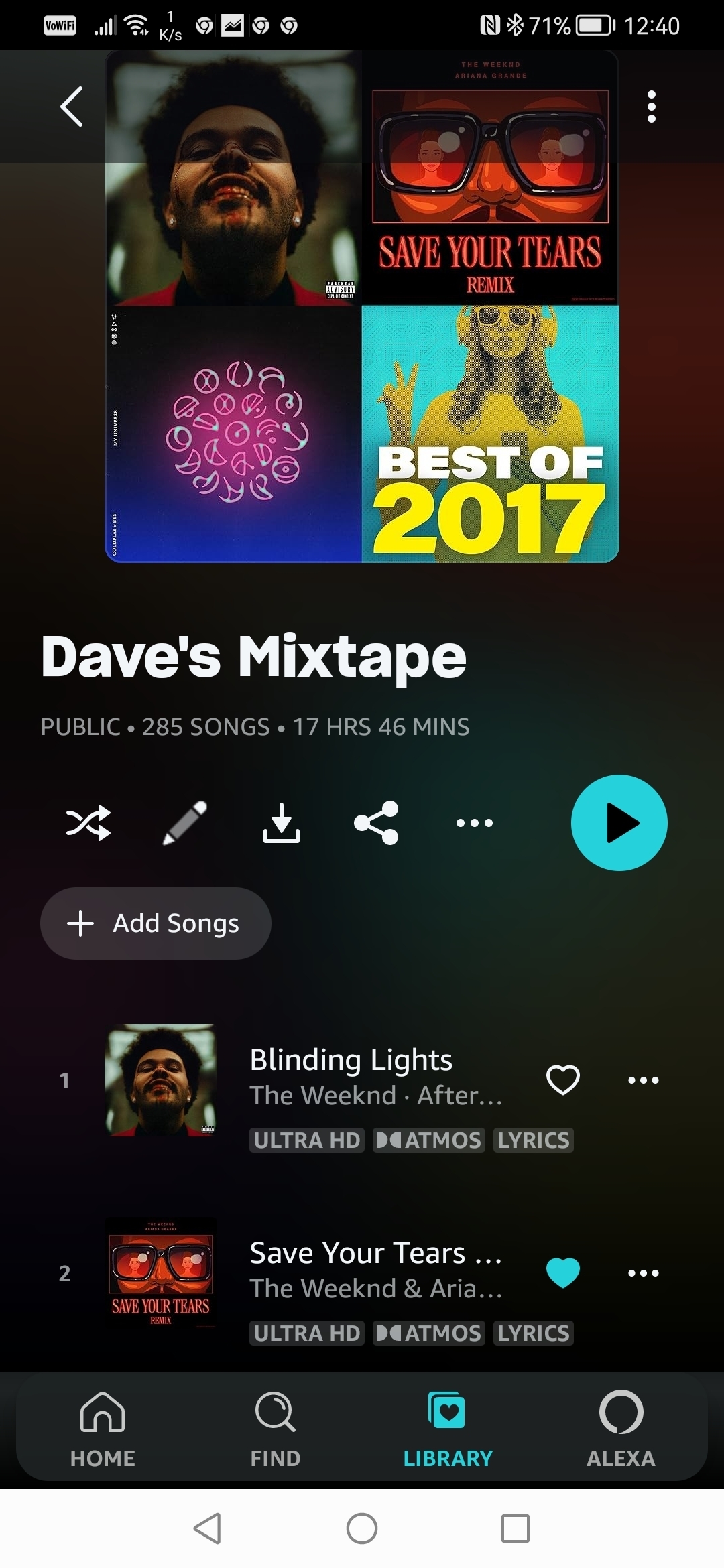Tap Add Songs button
Image resolution: width=724 pixels, height=1568 pixels.
(x=156, y=923)
